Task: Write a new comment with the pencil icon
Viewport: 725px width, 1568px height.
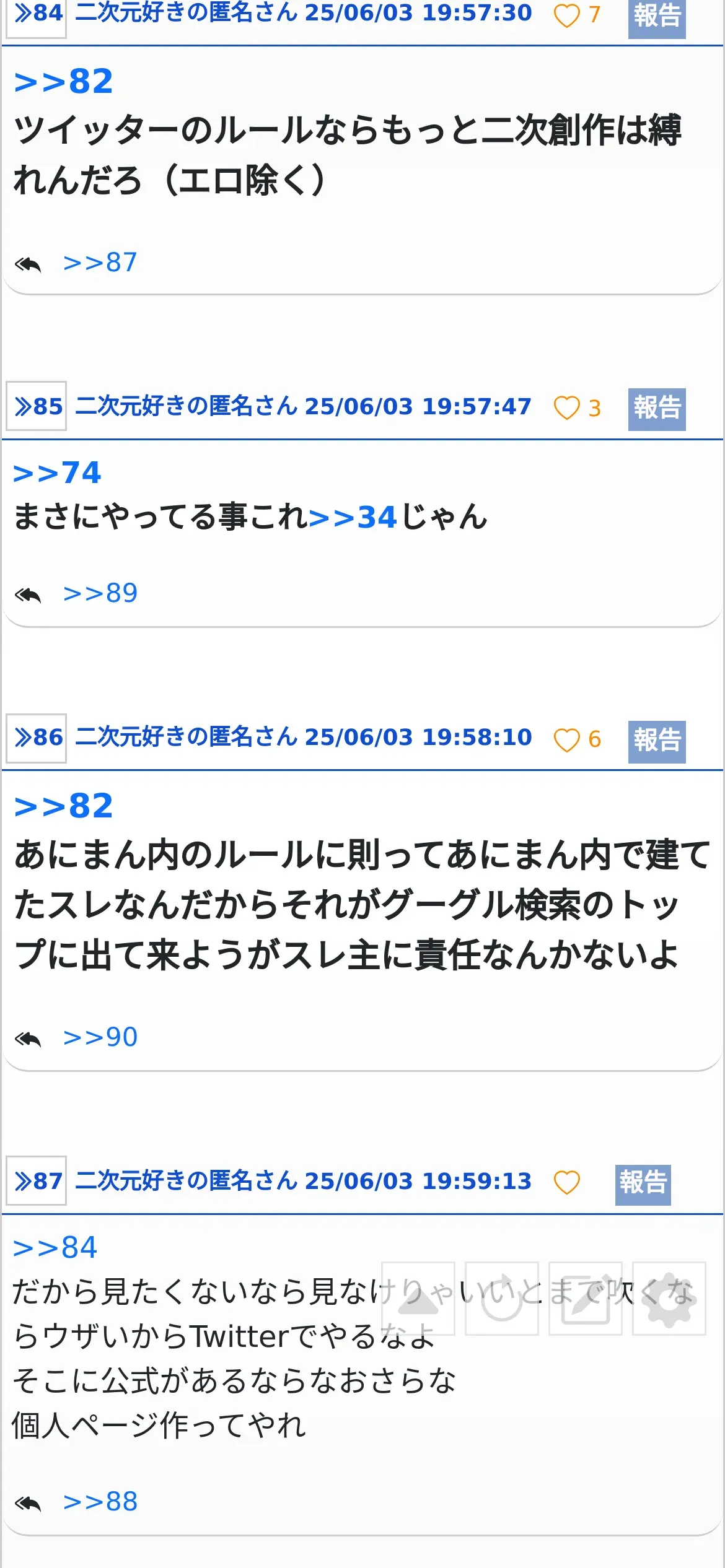Action: point(586,1299)
